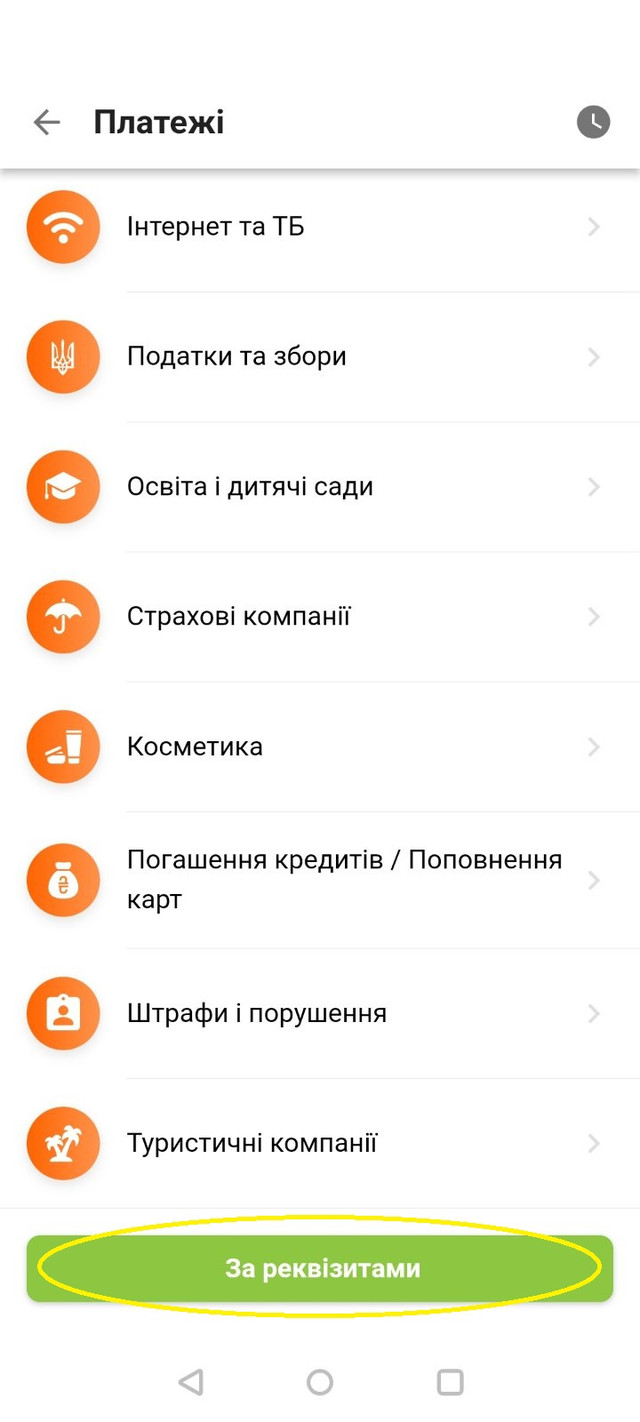Open Туристичні компанії category
Image resolution: width=640 pixels, height=1422 pixels.
click(x=320, y=1143)
